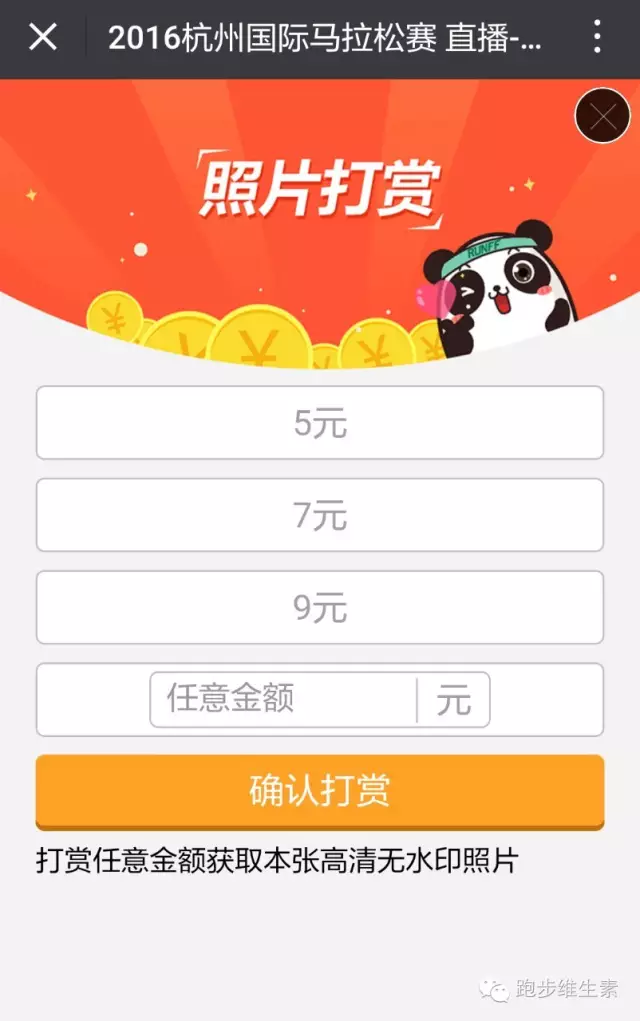Confirm with the 确认打赏 button
This screenshot has height=1021, width=640.
pos(320,790)
